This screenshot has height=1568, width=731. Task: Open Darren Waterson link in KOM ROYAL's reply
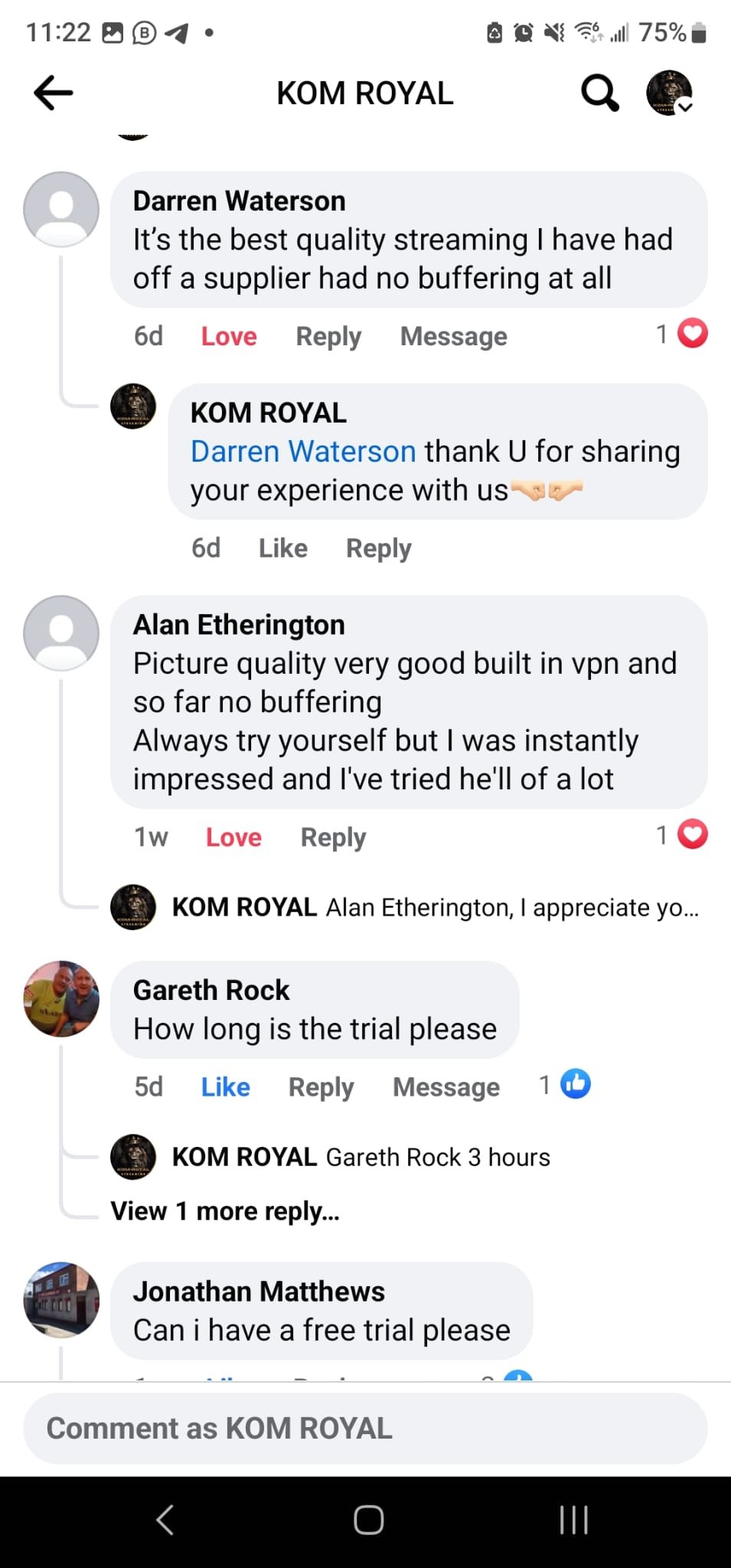tap(303, 452)
